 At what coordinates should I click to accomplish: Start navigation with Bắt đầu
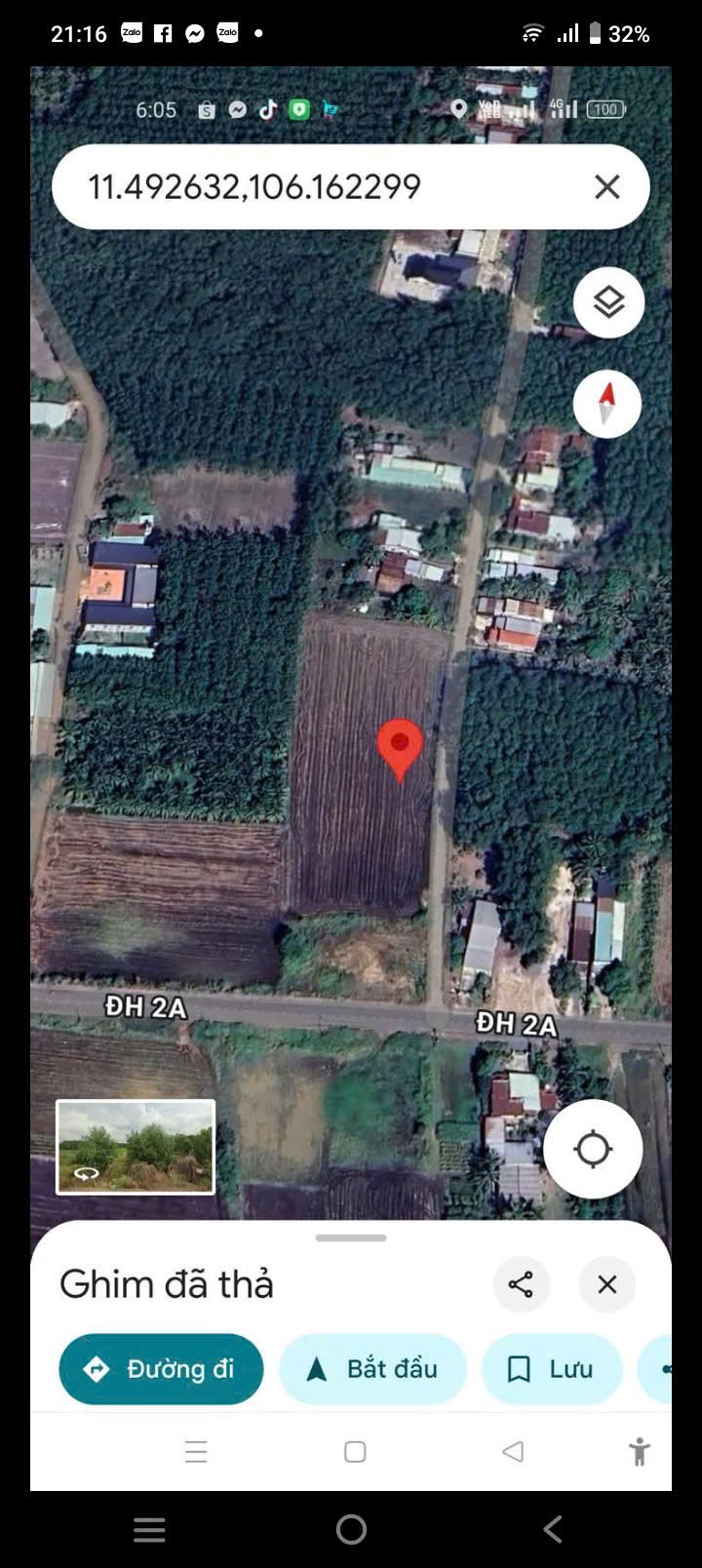(372, 1369)
